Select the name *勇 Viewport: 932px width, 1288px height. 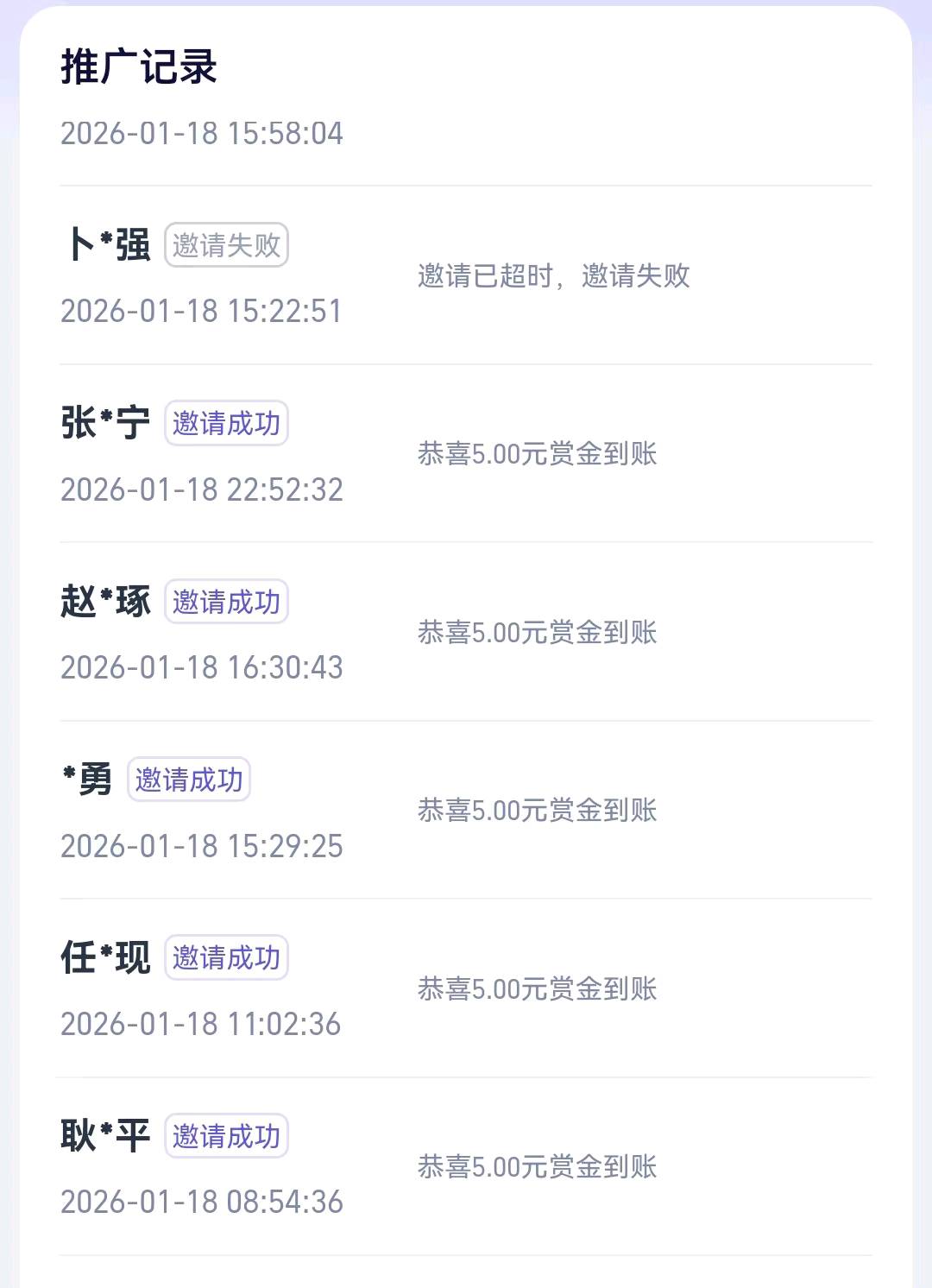[x=86, y=779]
